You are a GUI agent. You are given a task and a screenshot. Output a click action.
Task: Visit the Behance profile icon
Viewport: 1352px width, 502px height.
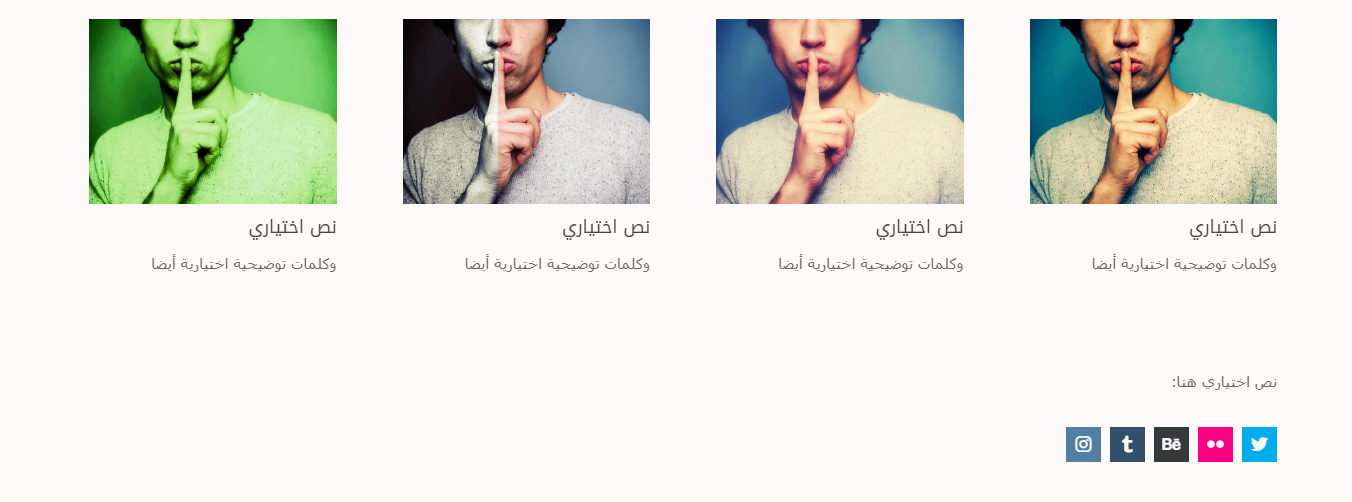pyautogui.click(x=1171, y=444)
